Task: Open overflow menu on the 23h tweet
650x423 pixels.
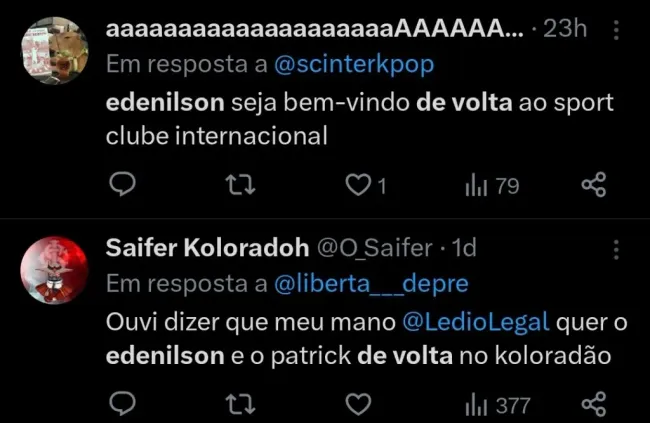Action: click(617, 31)
